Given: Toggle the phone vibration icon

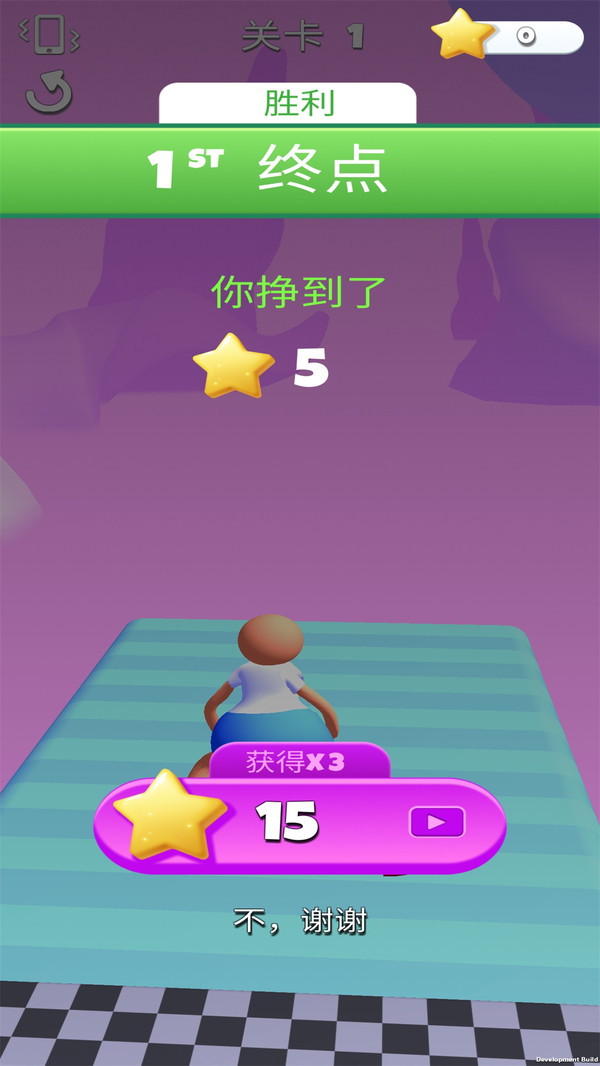Looking at the screenshot, I should 48,36.
